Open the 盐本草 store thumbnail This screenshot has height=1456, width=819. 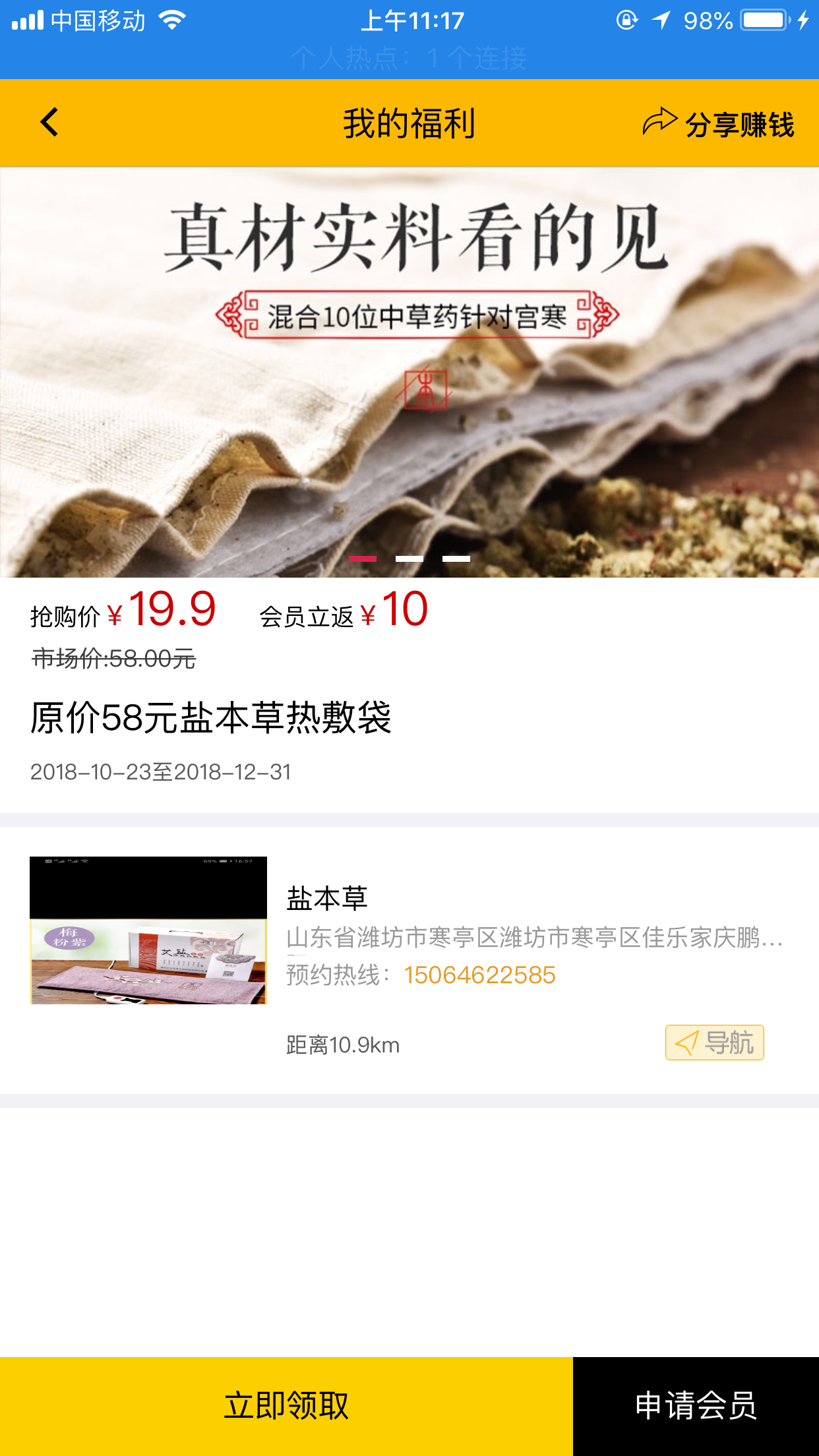pos(148,930)
